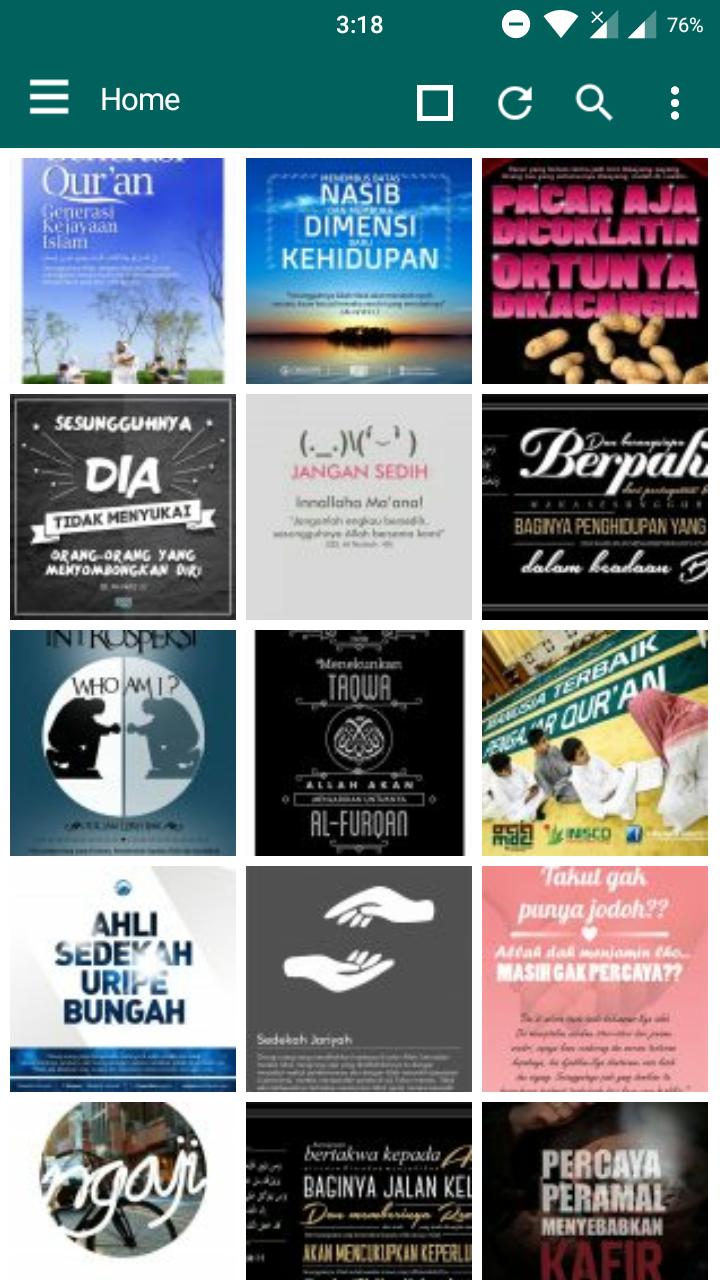Open the Jangan Sedih image

(x=359, y=506)
